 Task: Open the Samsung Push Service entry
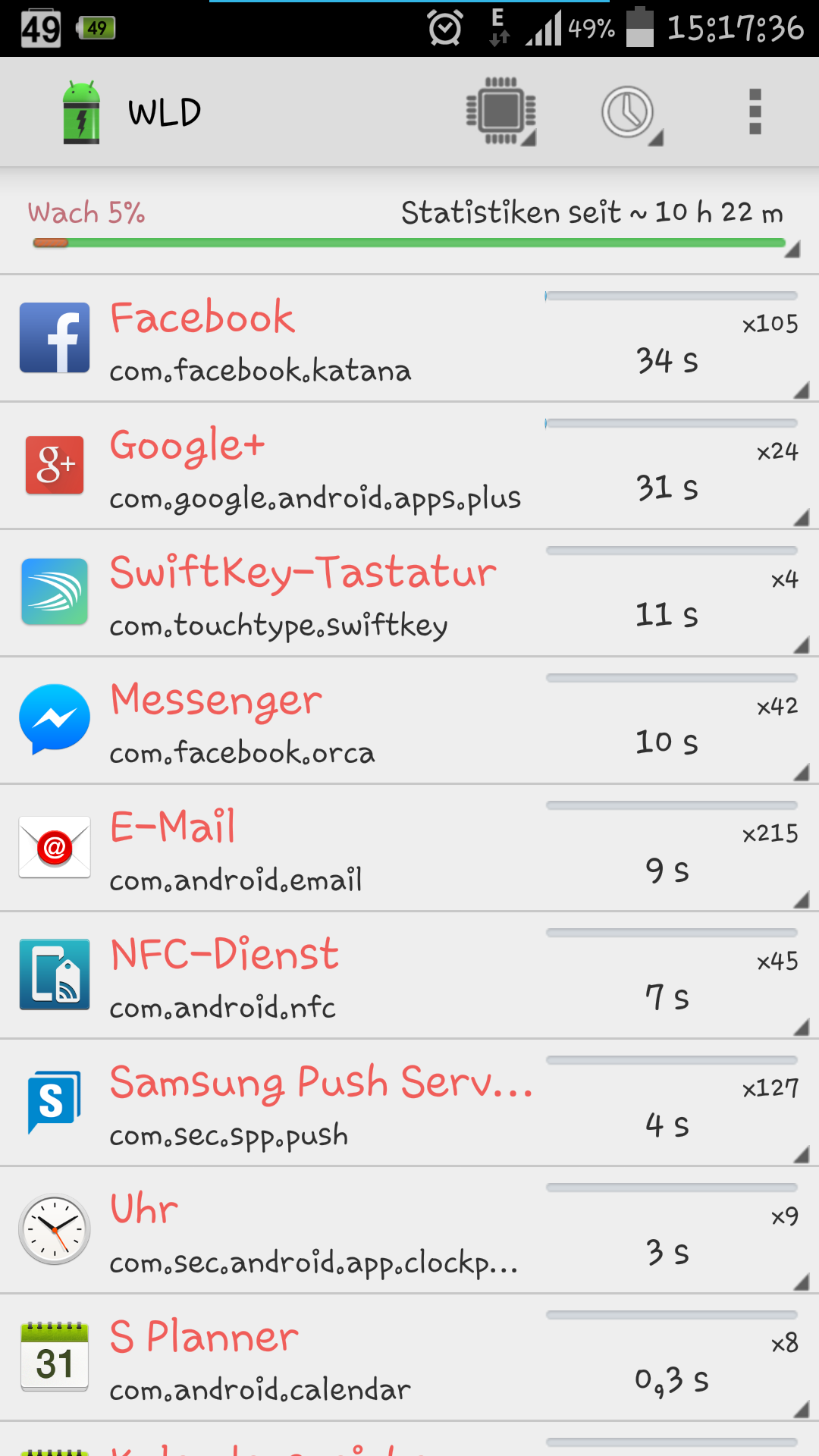click(409, 1103)
